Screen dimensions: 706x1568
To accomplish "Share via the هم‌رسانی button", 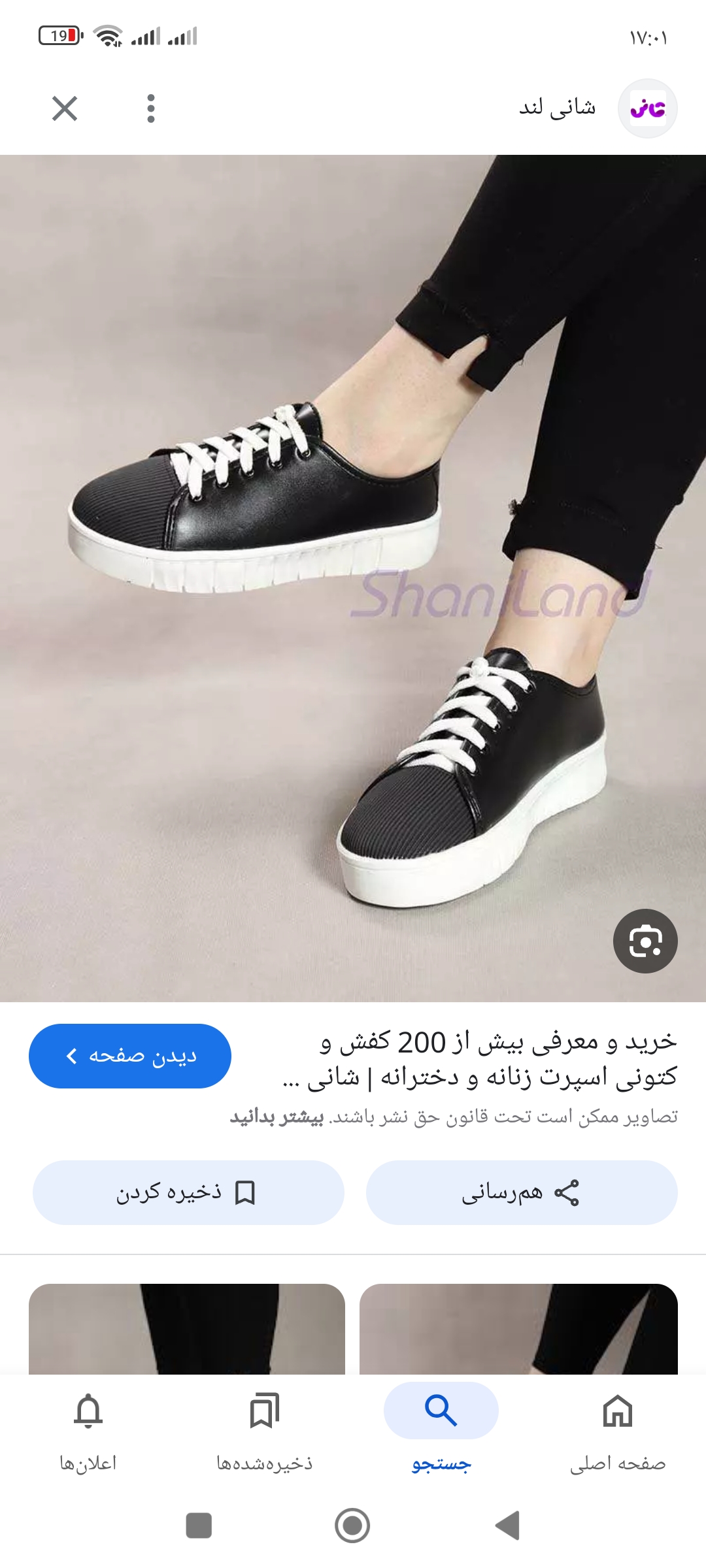I will pos(522,1192).
